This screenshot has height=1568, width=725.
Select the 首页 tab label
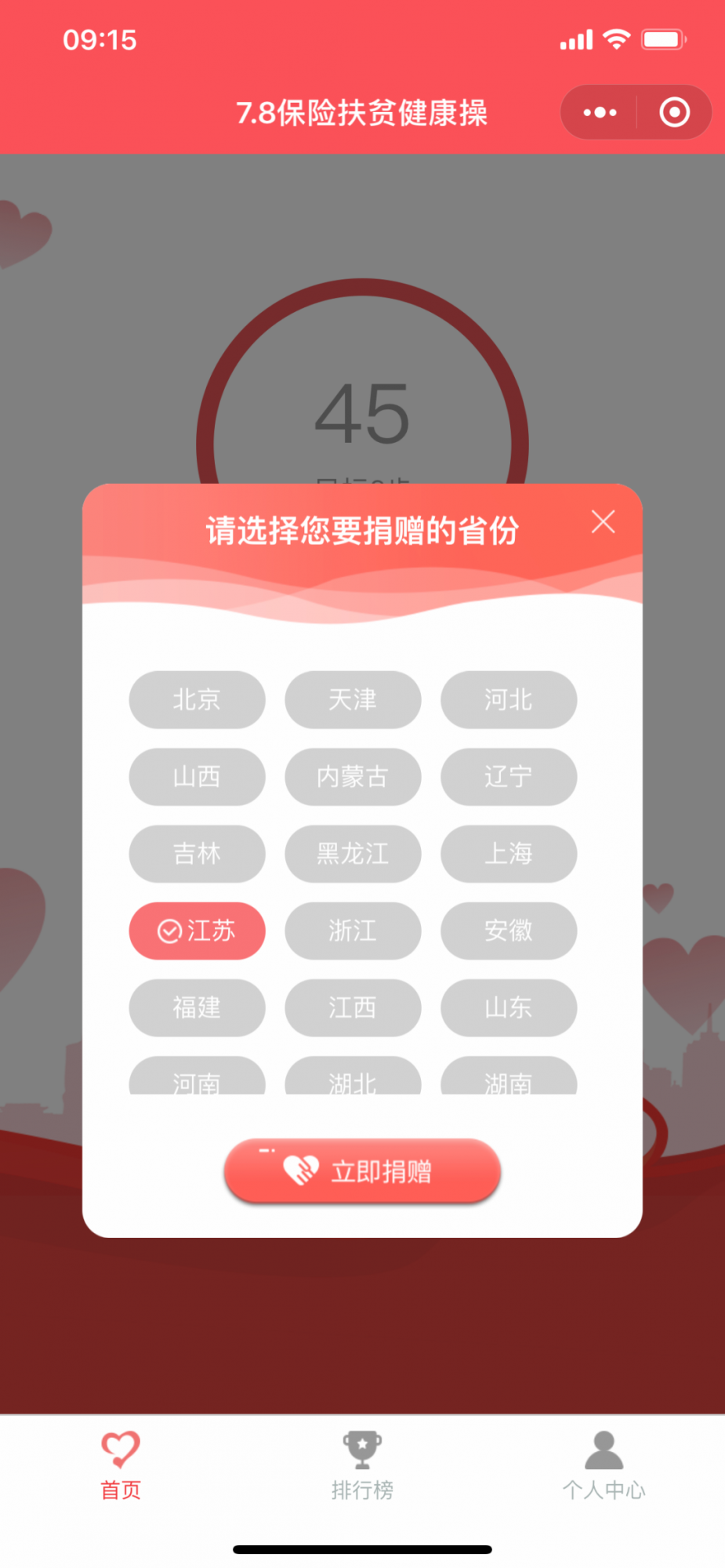point(119,1488)
